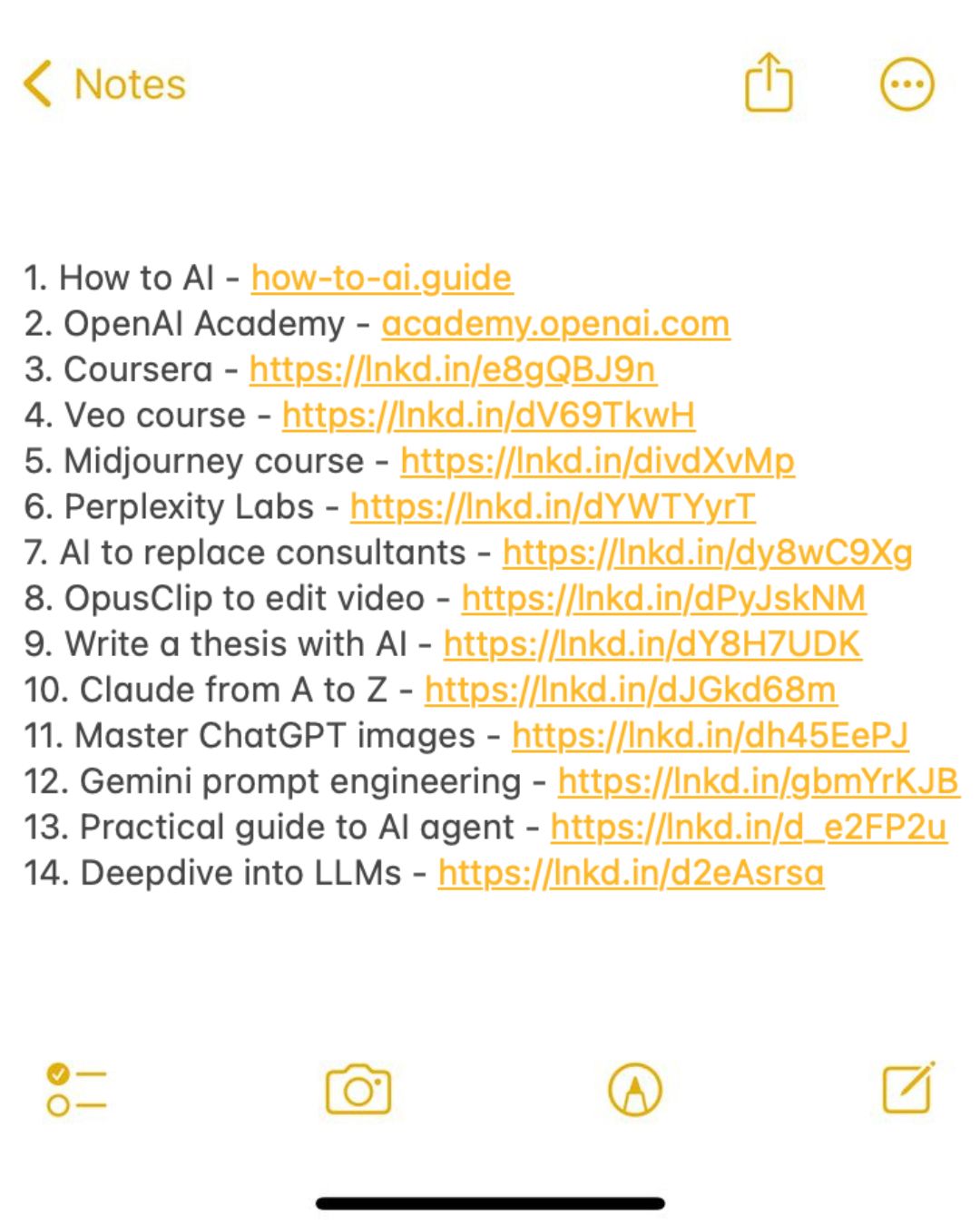Open the camera attachment options
Image resolution: width=980 pixels, height=1225 pixels.
tap(358, 1089)
